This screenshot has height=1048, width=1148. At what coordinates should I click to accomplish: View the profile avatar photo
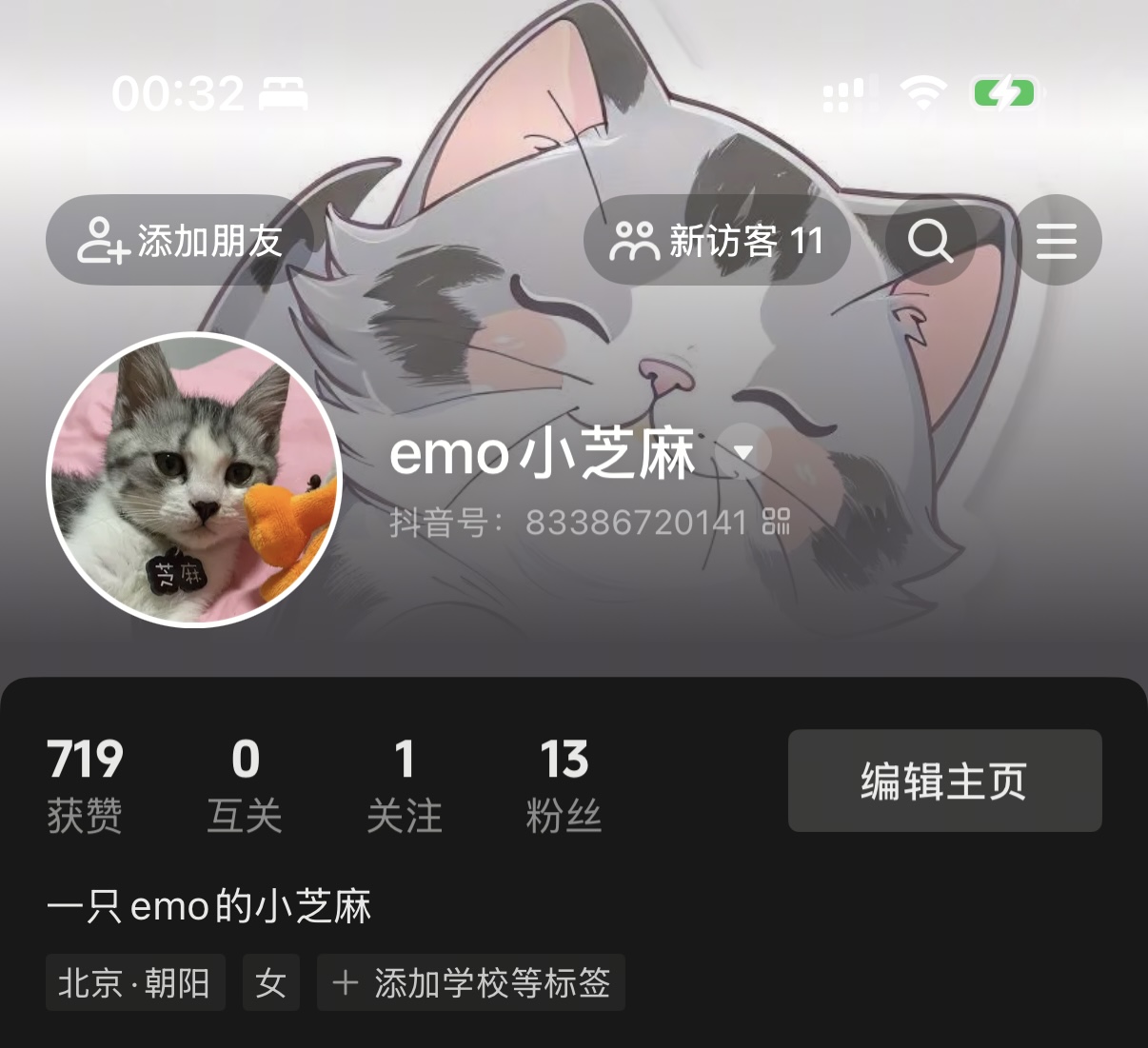pos(194,479)
